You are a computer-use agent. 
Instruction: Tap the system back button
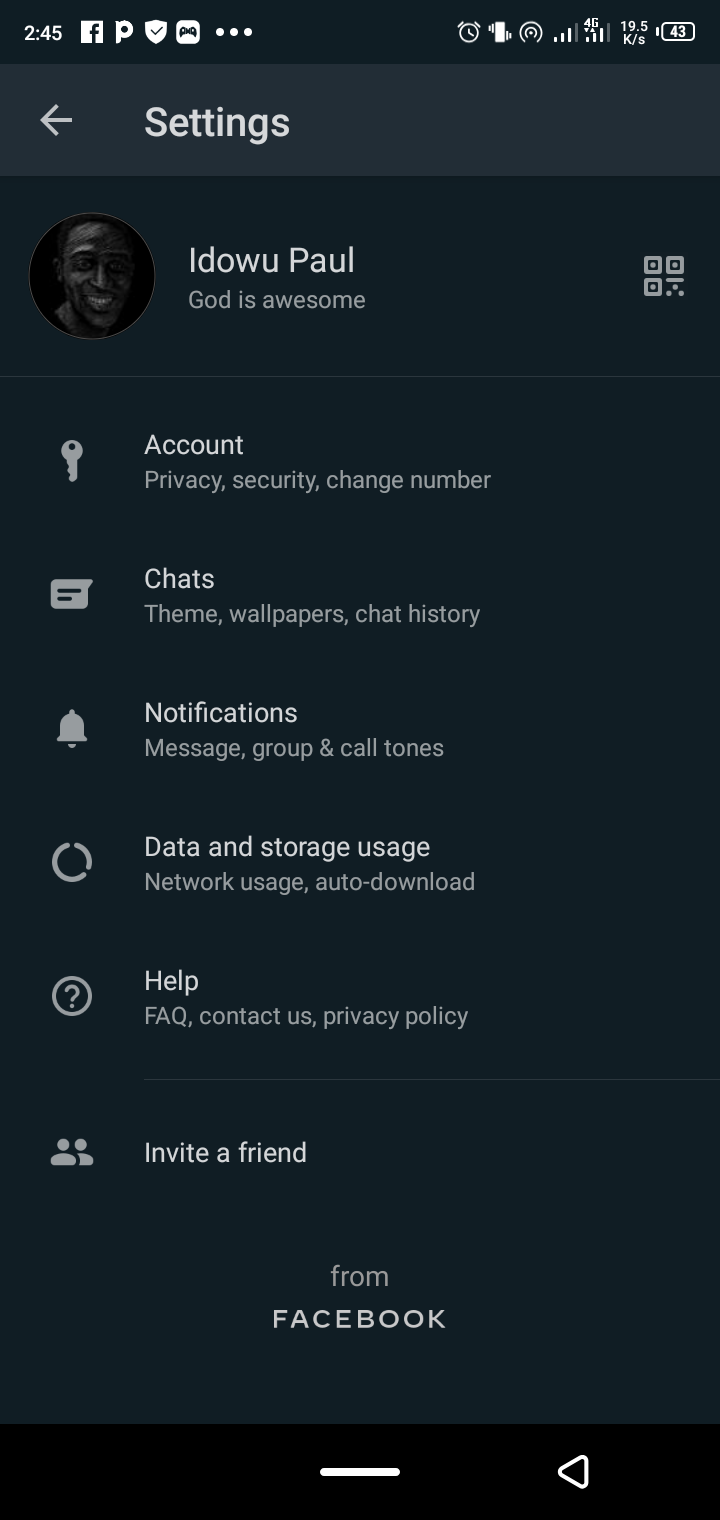(573, 1471)
